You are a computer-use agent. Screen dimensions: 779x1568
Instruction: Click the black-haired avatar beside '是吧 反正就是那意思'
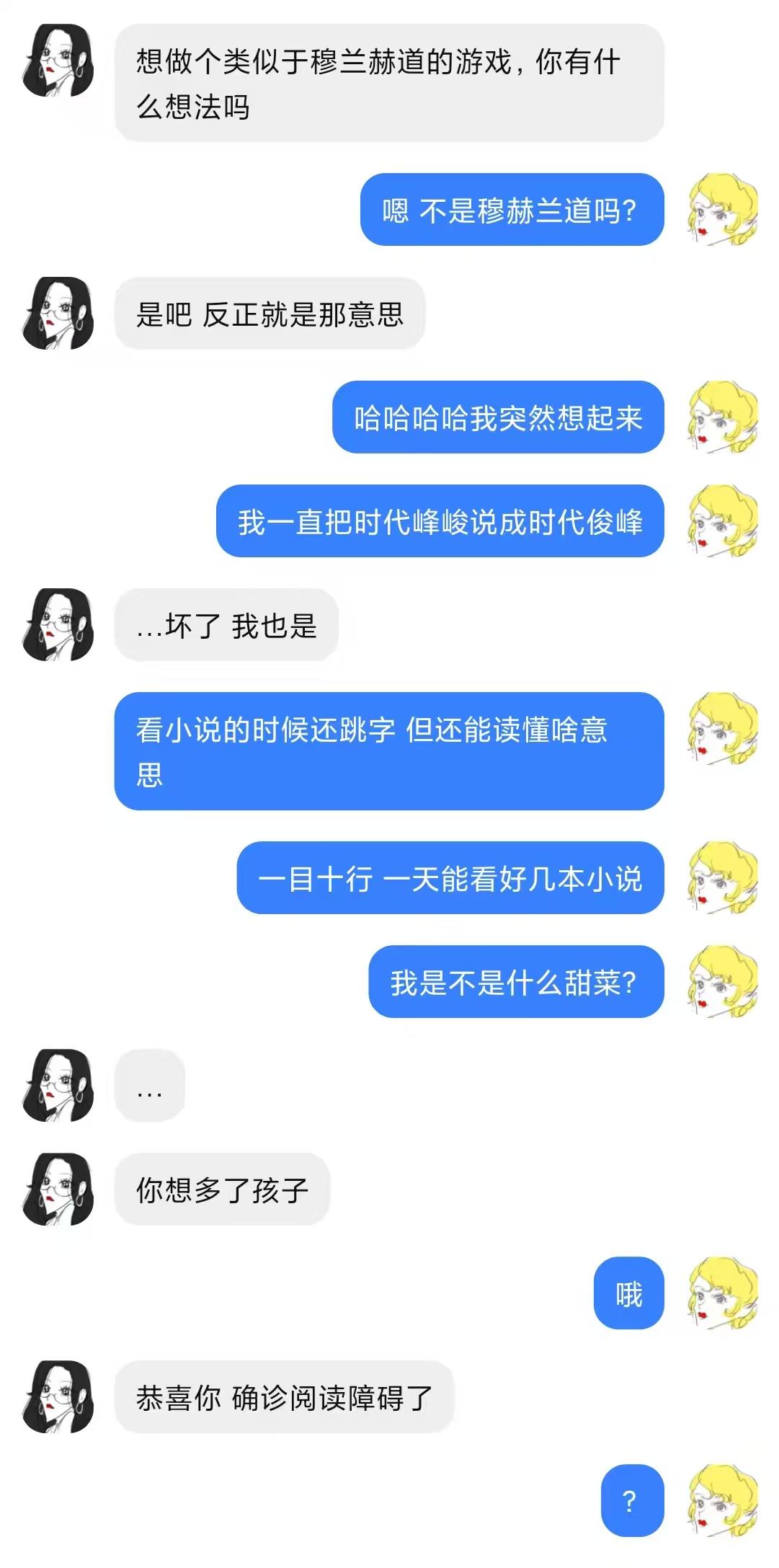point(58,314)
